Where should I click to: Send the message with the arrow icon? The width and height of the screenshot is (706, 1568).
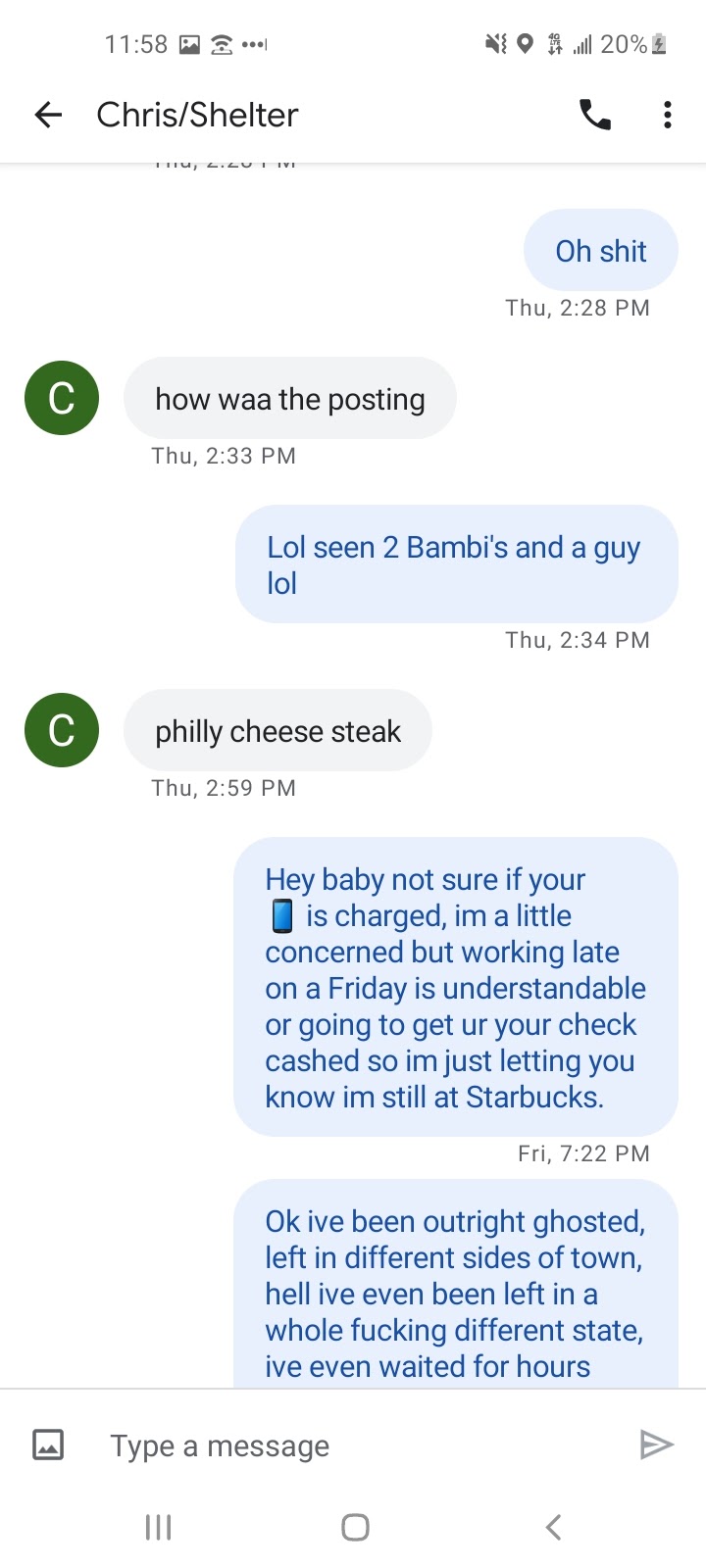656,1445
